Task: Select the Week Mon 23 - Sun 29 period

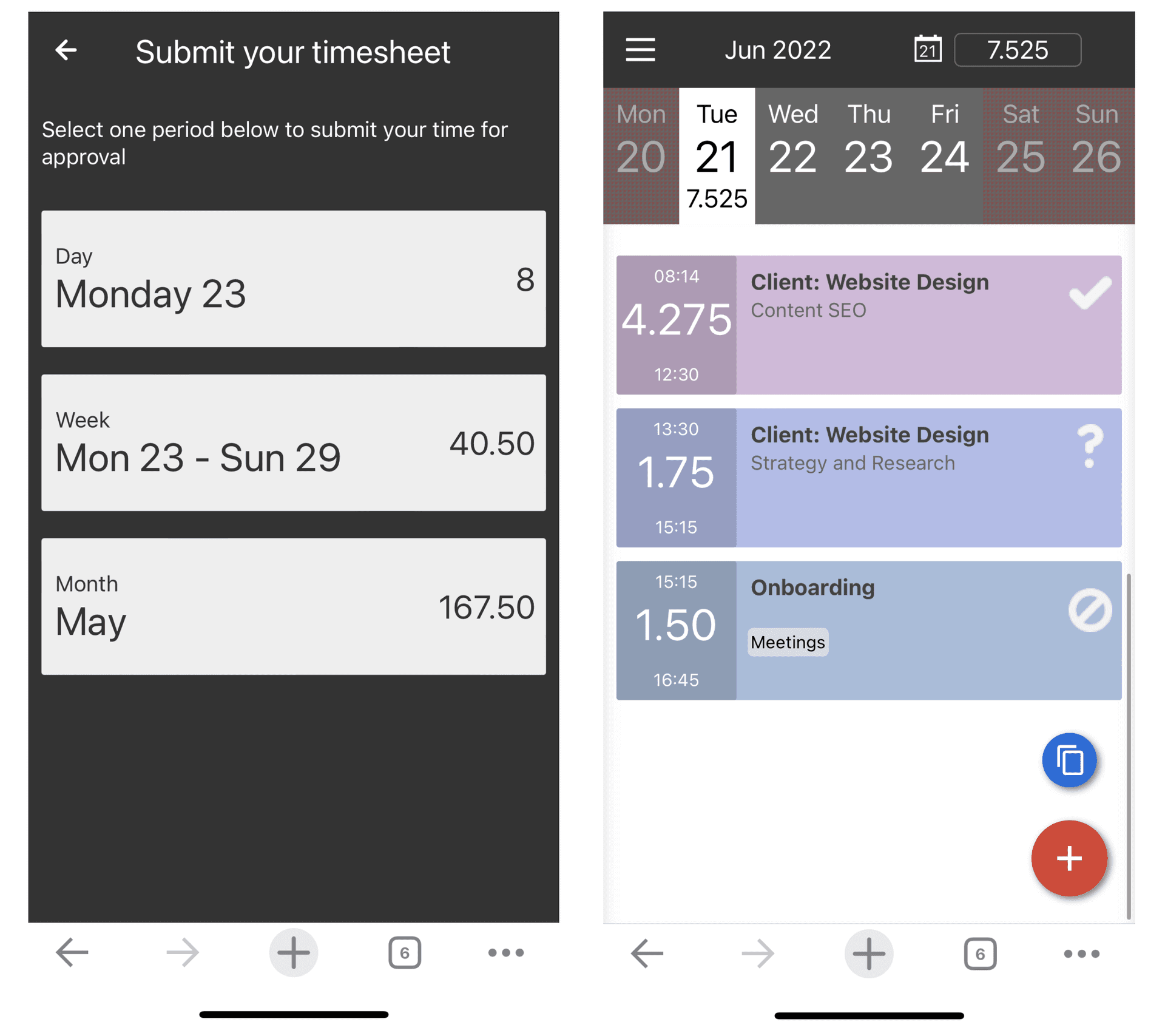Action: (293, 442)
